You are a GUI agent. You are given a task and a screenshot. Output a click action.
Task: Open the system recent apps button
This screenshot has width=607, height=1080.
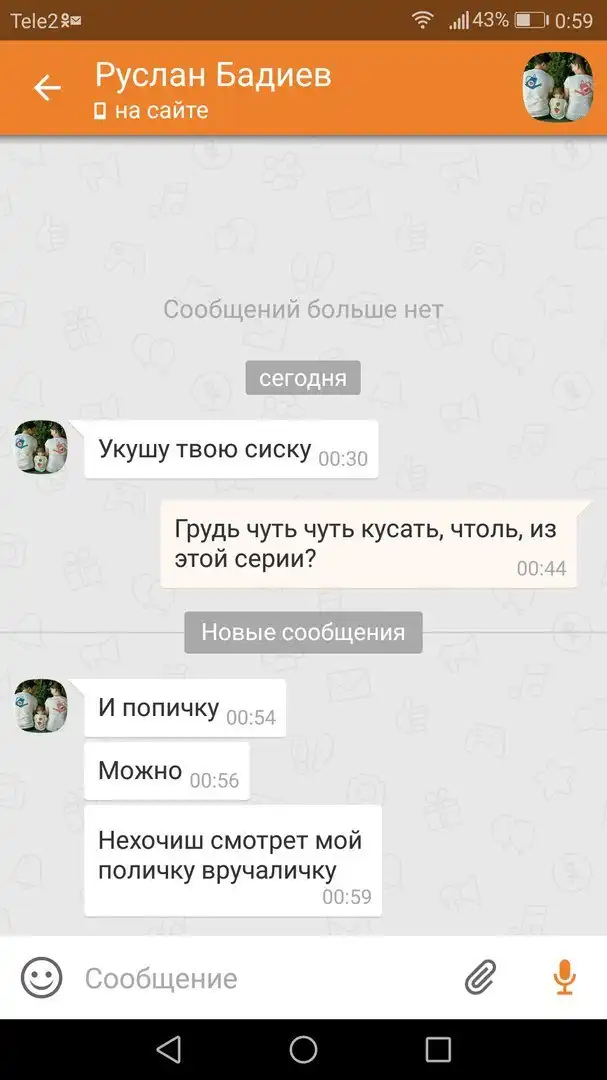[x=438, y=1049]
